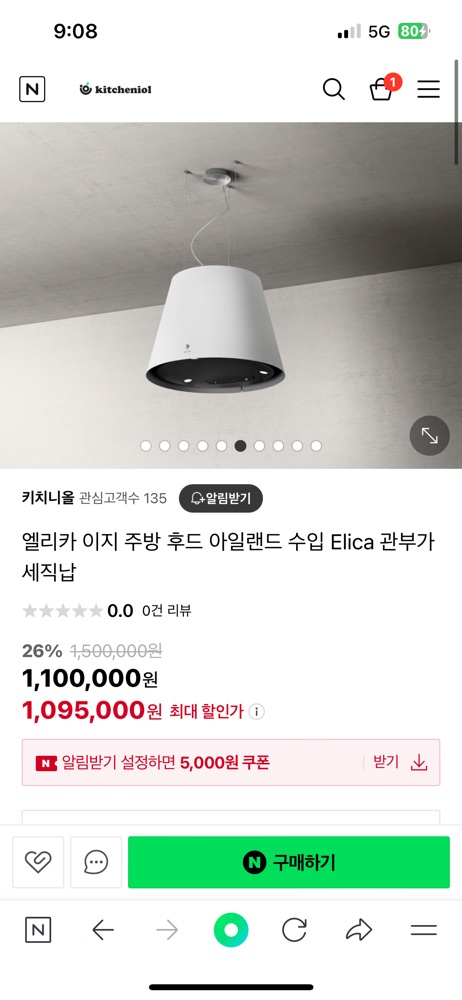
Task: Tap the 알림받기 notification button
Action: [221, 498]
